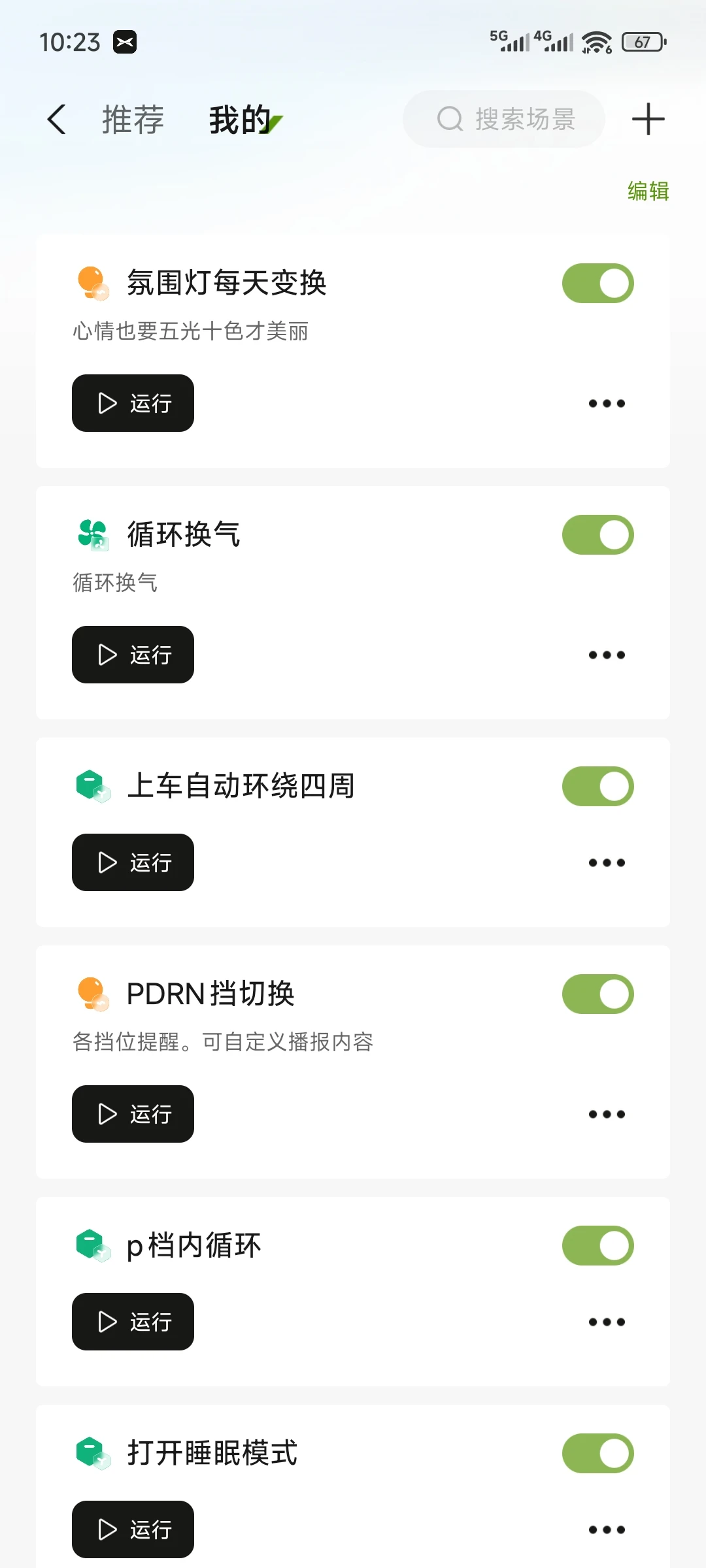Open the overflow menu for PDRN挡切换
Screen dimensions: 706x1568
coord(607,1114)
